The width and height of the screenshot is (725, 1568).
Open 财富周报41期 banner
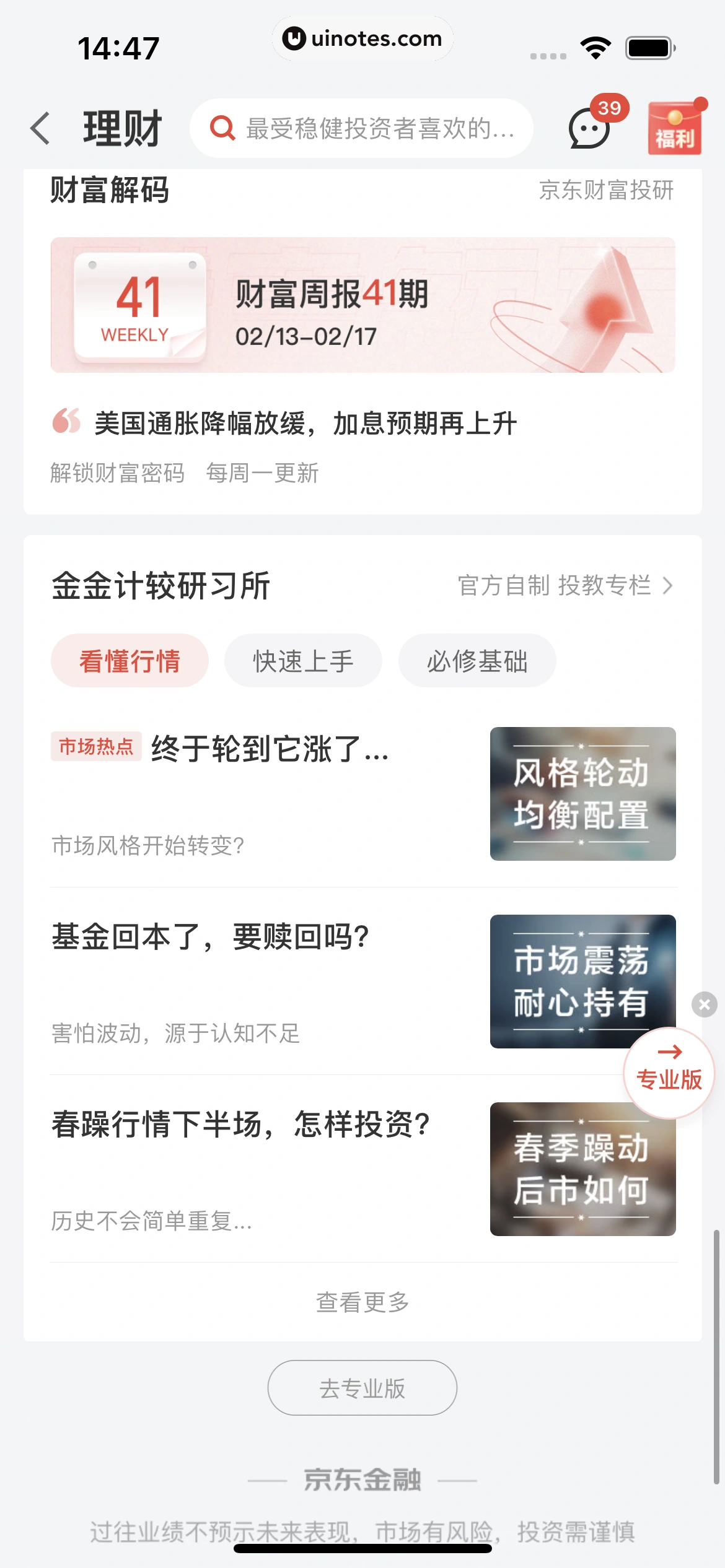click(x=362, y=305)
